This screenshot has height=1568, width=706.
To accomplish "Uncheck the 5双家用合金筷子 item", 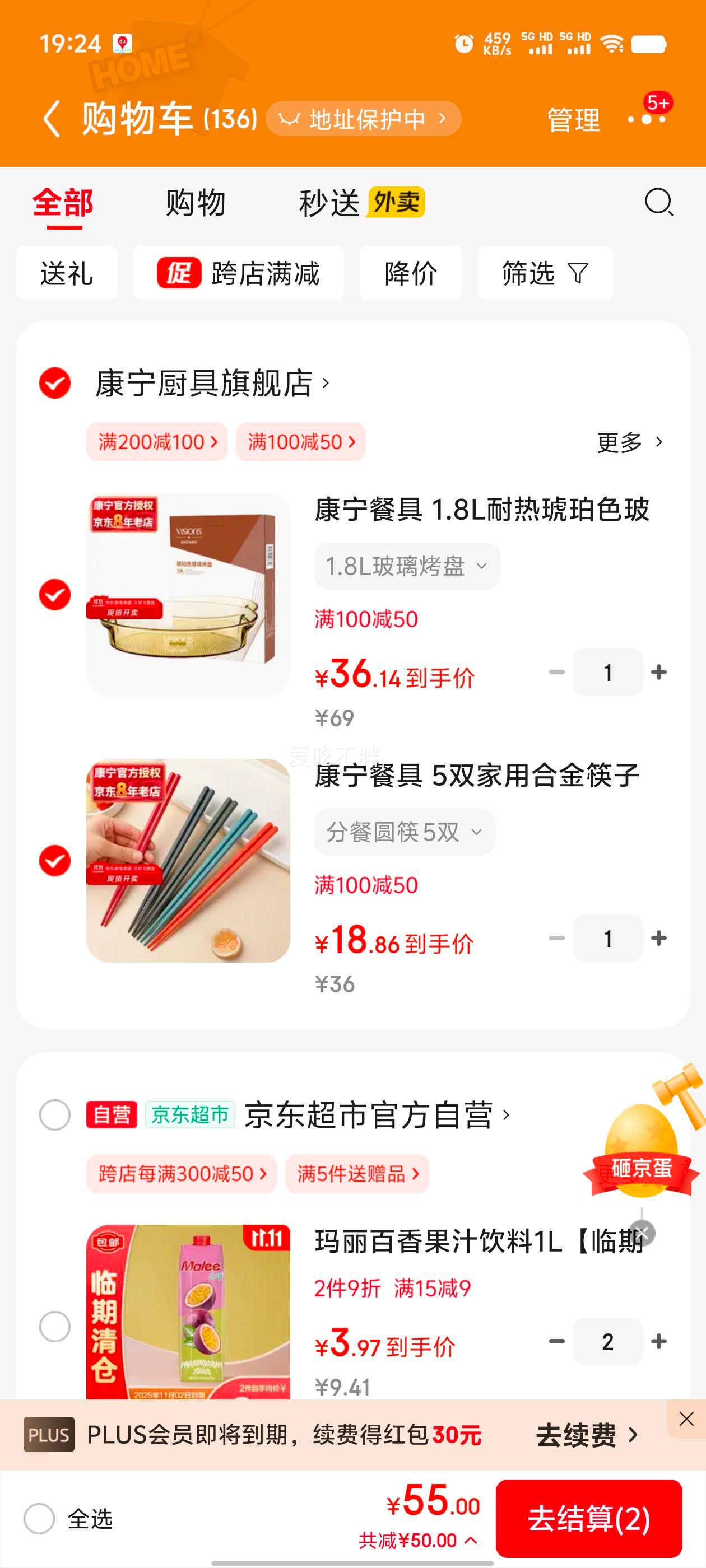I will tap(55, 861).
